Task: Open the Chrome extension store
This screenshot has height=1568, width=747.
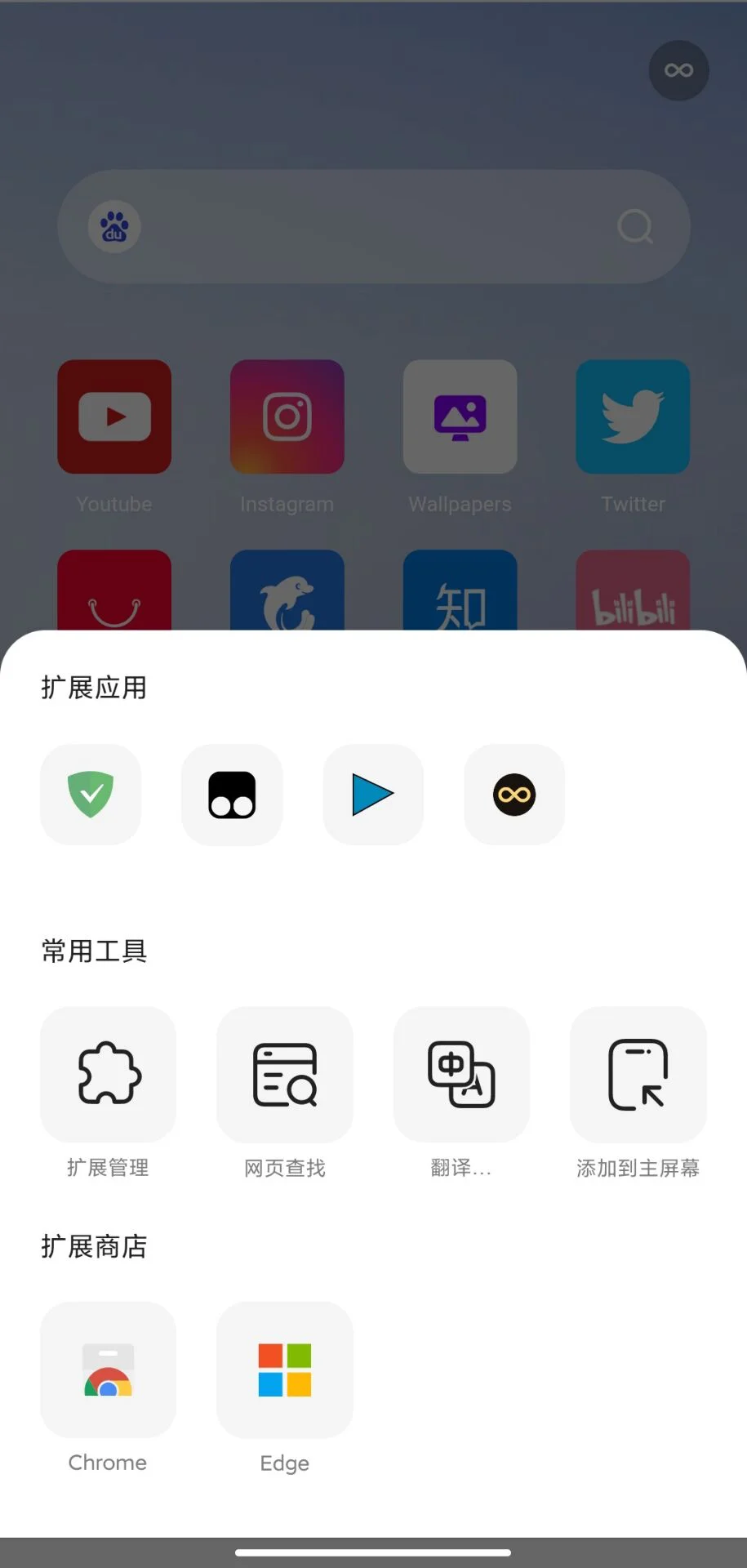Action: (x=109, y=1370)
